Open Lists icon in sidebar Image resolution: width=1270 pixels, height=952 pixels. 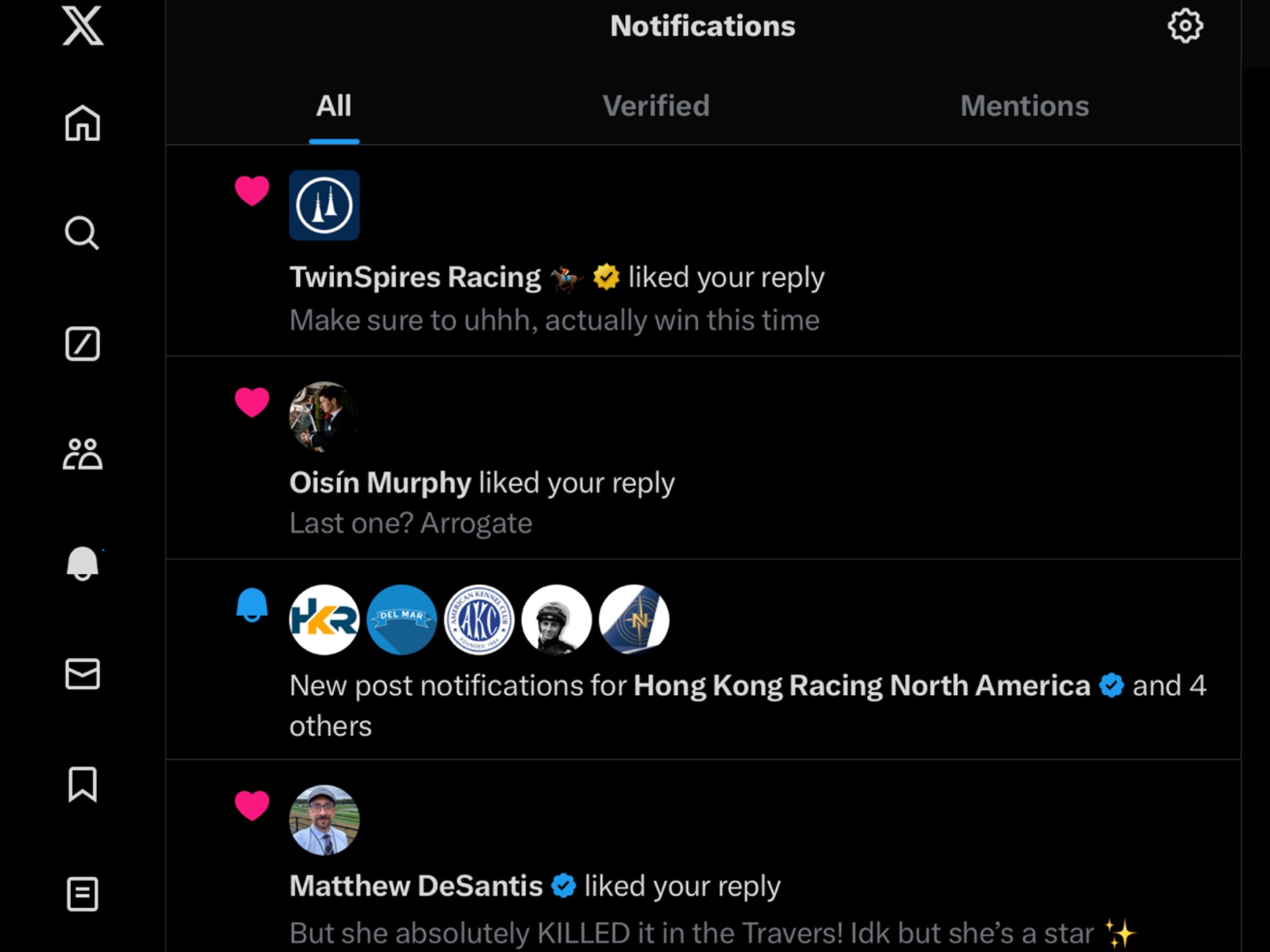tap(83, 894)
